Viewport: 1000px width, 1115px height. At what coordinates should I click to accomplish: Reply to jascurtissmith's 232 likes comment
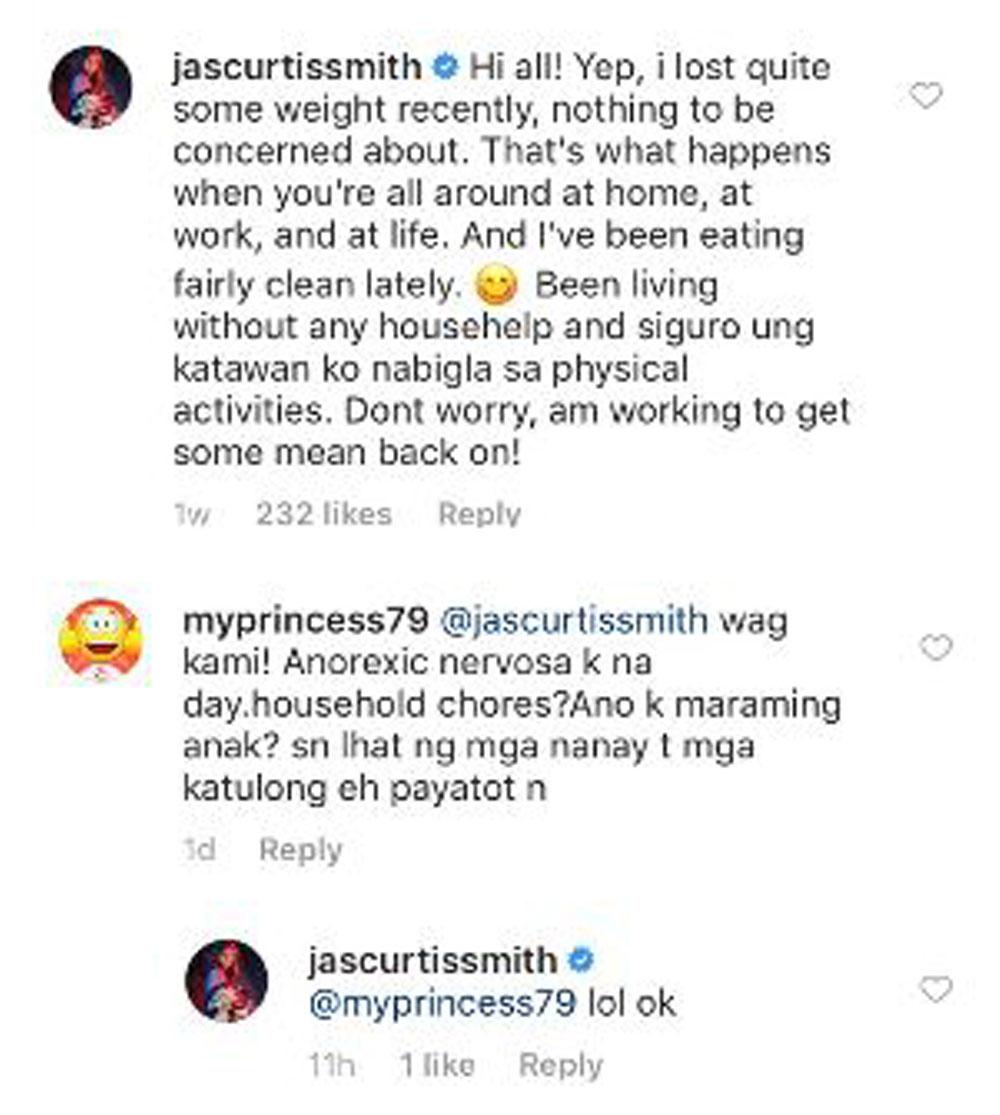(480, 514)
